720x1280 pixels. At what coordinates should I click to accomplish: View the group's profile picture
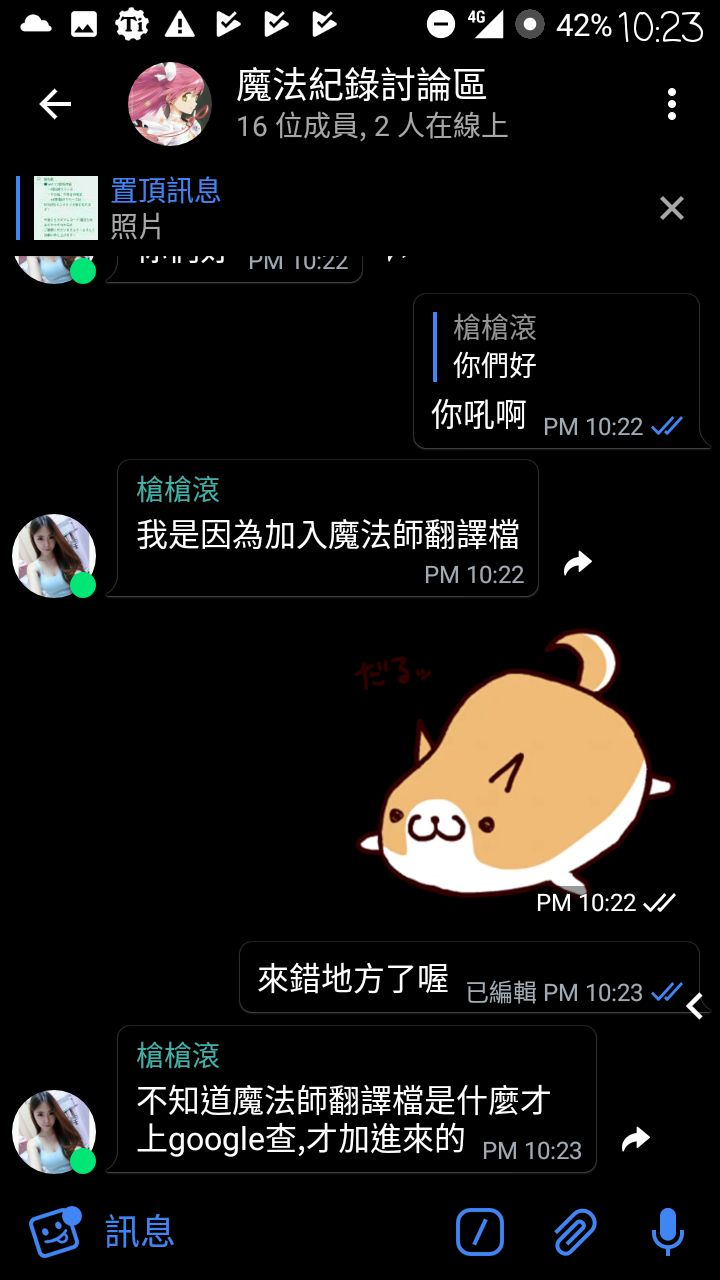[x=170, y=104]
